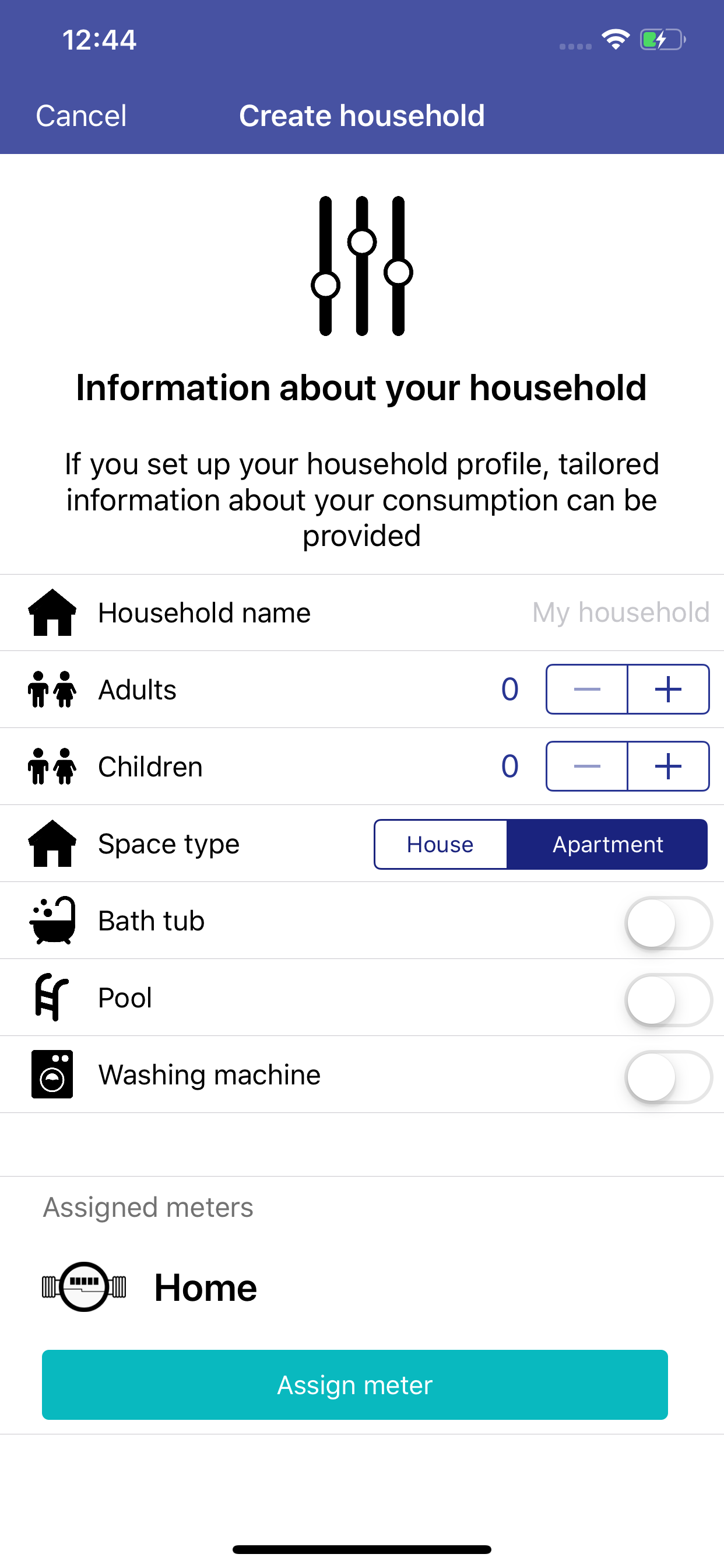Image resolution: width=724 pixels, height=1568 pixels.
Task: Click the bath tub icon
Action: pyautogui.click(x=52, y=921)
